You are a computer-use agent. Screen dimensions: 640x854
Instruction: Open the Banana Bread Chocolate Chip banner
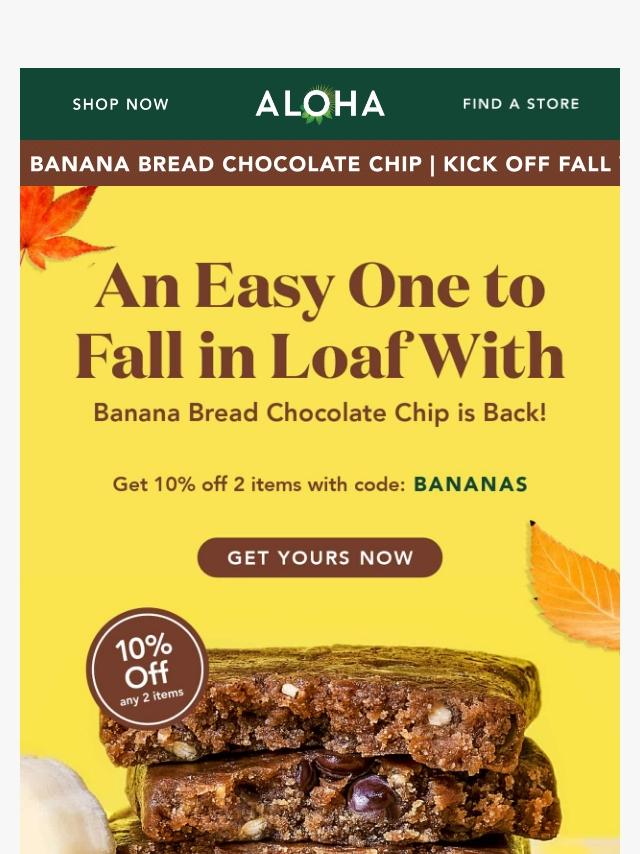click(x=320, y=164)
